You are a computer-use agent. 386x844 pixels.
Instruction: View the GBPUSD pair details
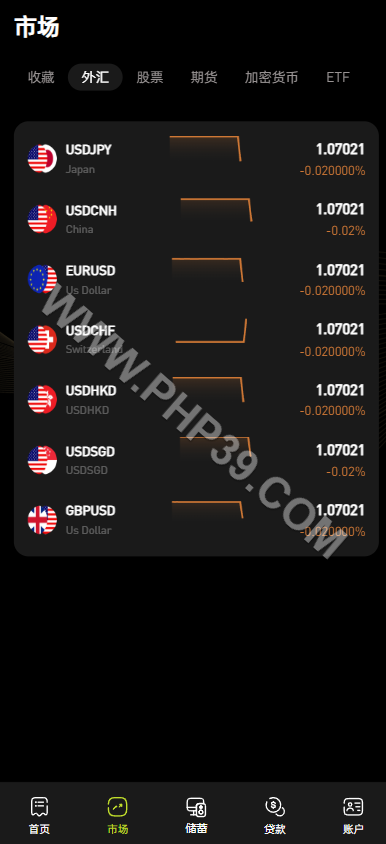[x=196, y=521]
